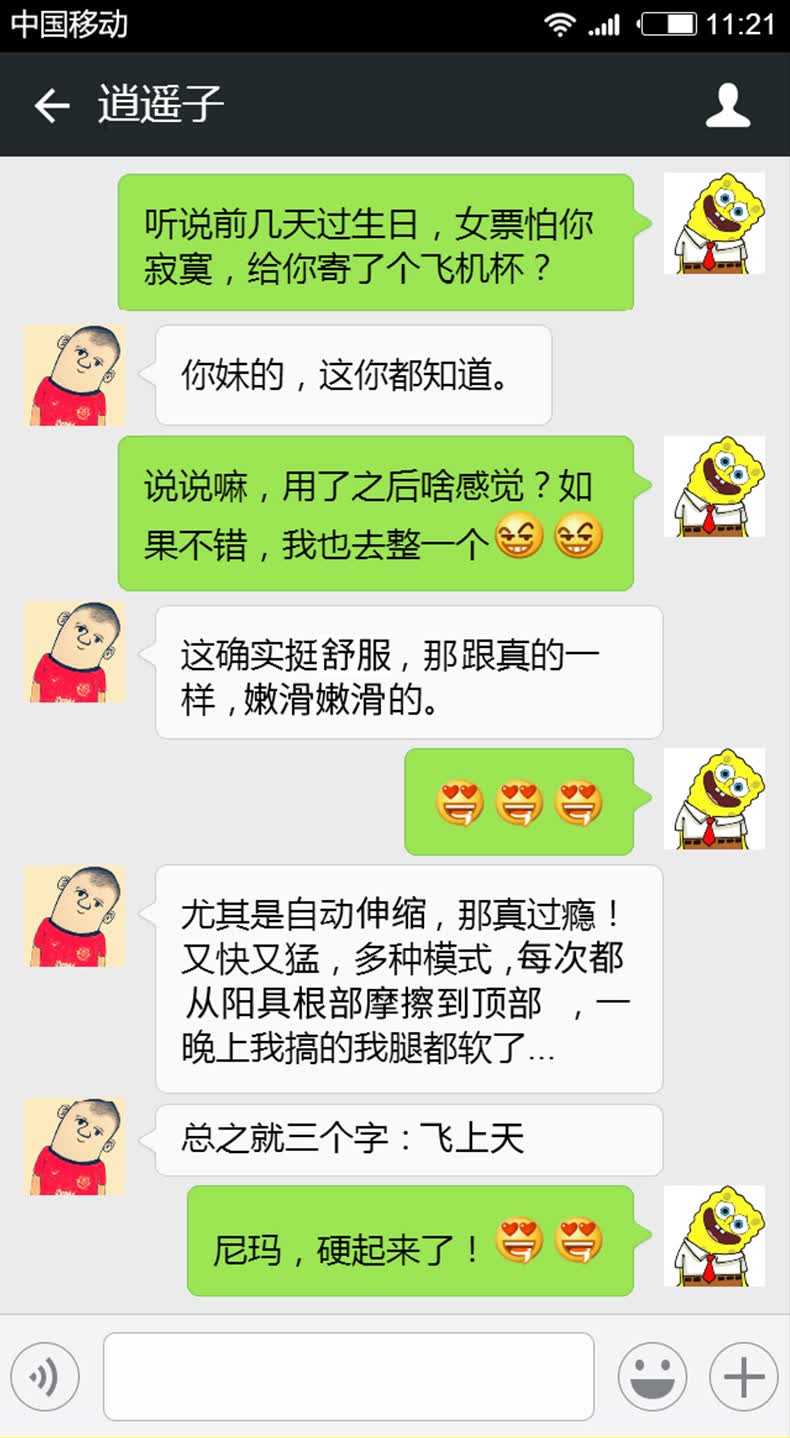Image resolution: width=790 pixels, height=1438 pixels.
Task: Open the emoji picker
Action: [x=652, y=1377]
